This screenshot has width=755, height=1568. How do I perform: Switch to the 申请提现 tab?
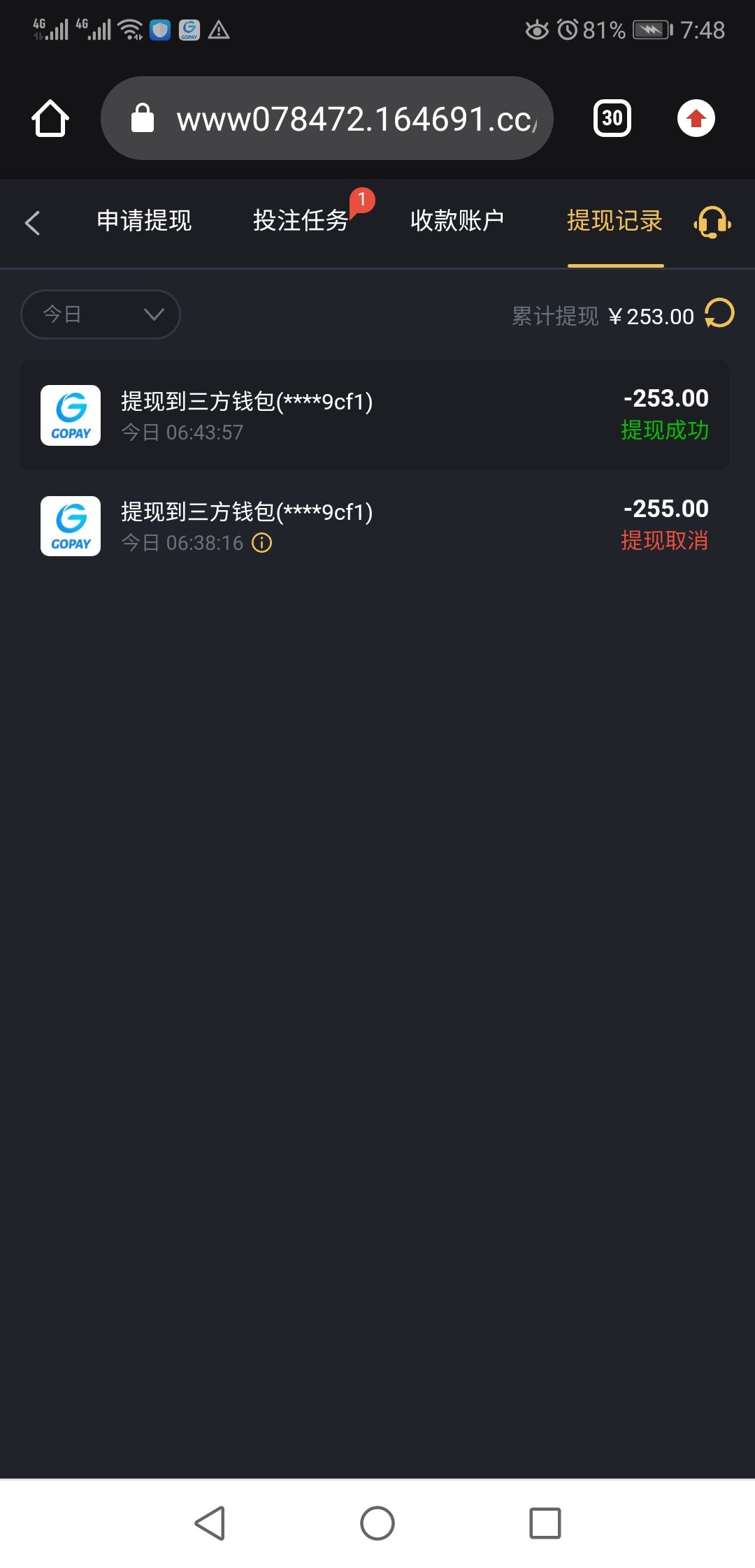144,222
